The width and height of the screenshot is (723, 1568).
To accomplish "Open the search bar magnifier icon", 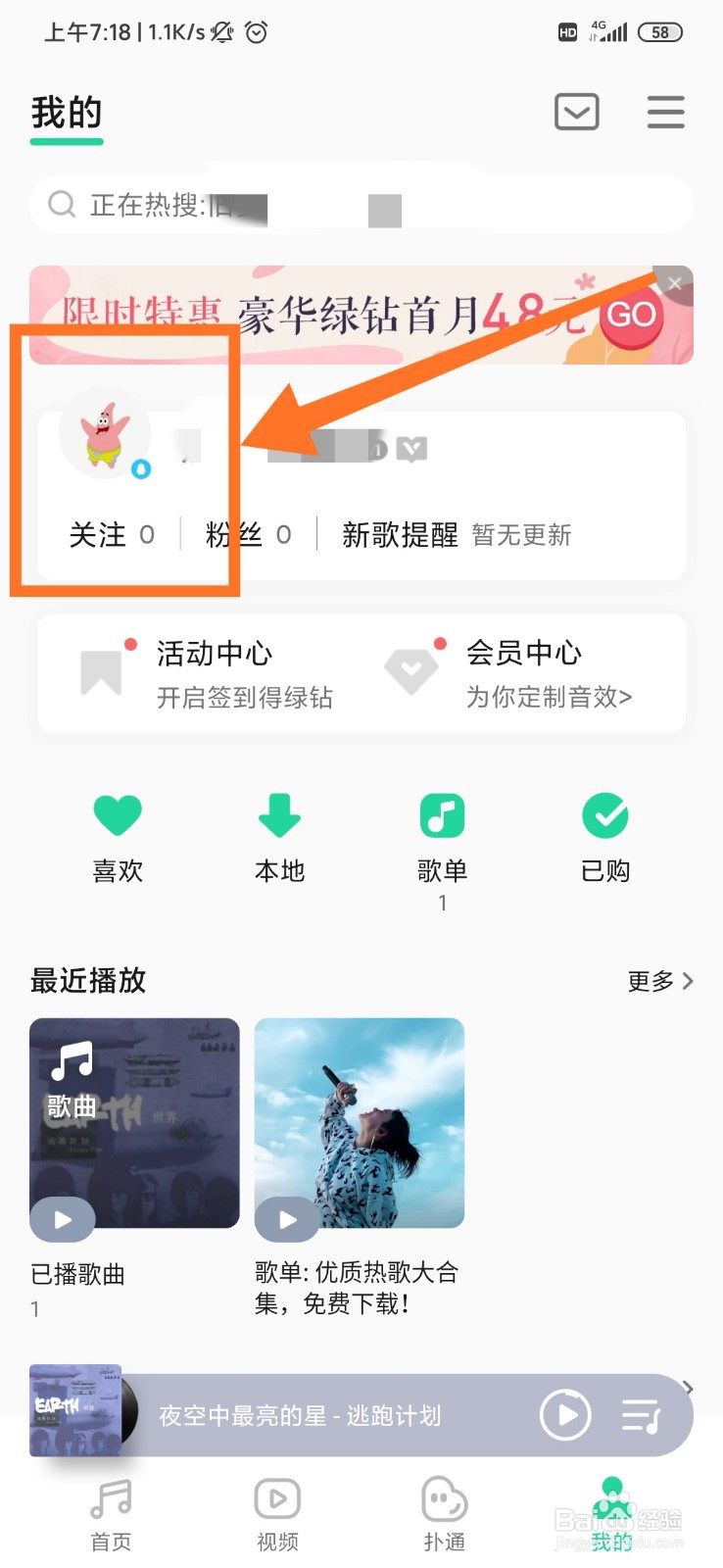I will coord(61,205).
